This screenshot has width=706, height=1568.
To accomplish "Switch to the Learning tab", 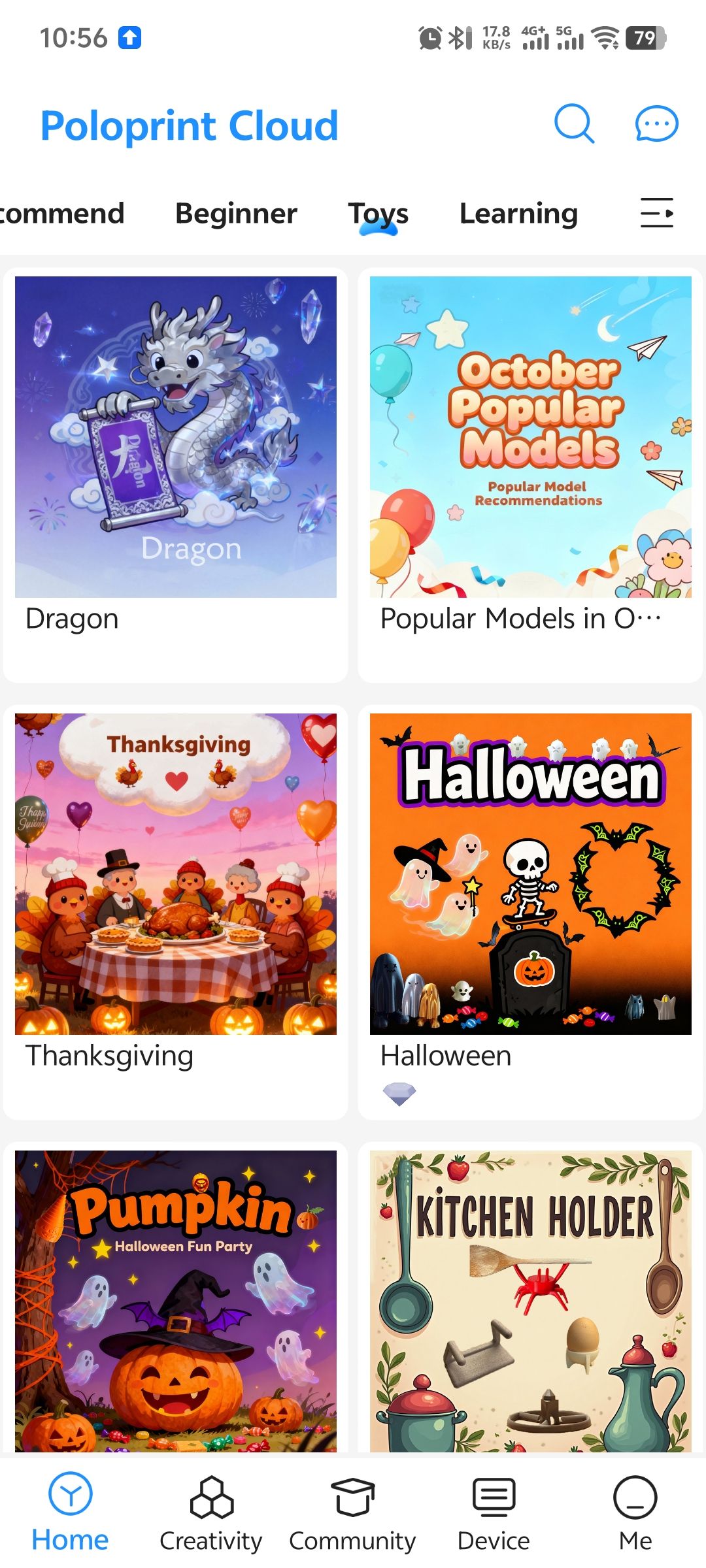I will coord(518,214).
